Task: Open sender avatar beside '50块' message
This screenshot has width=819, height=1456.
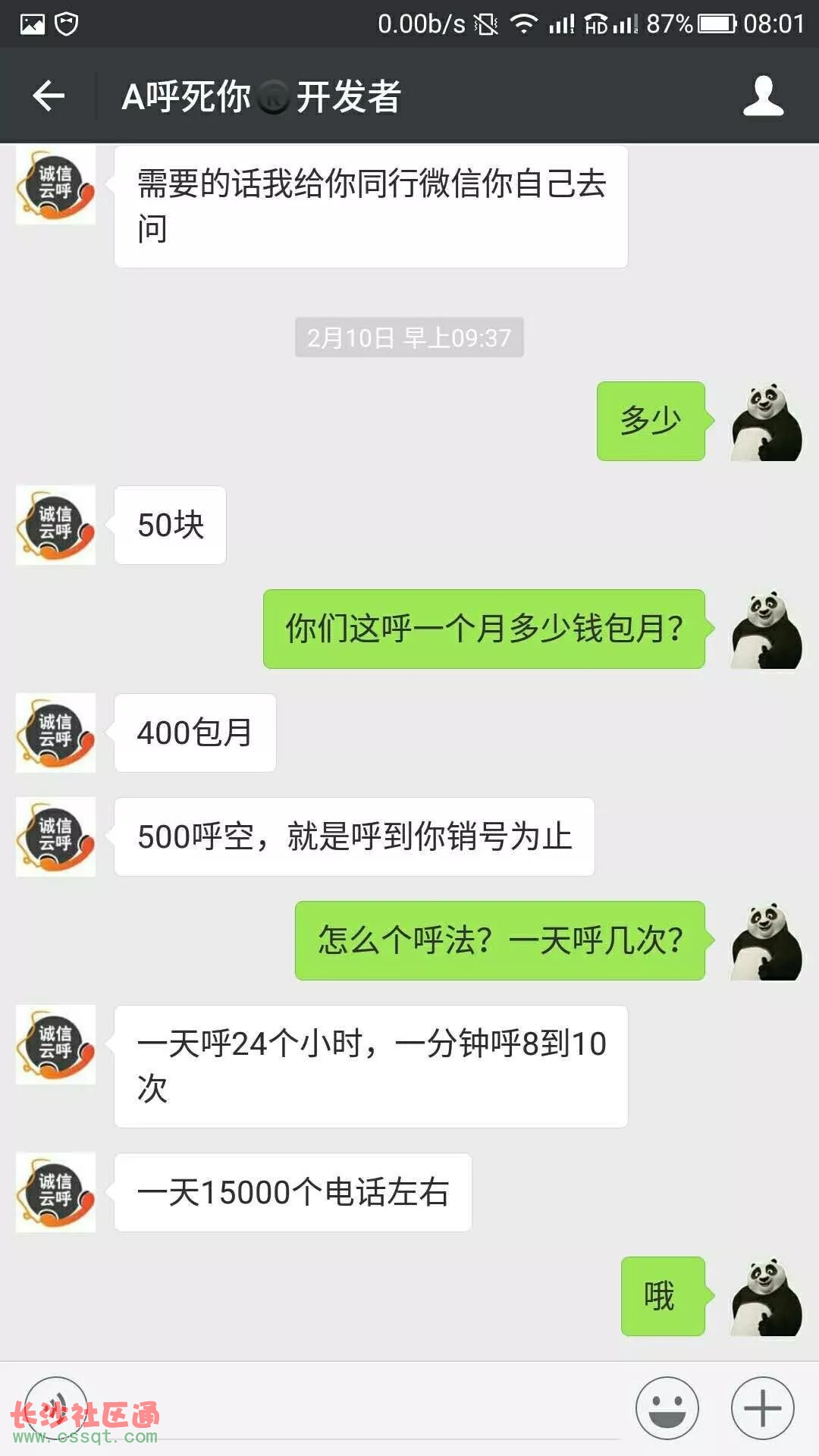Action: (55, 525)
